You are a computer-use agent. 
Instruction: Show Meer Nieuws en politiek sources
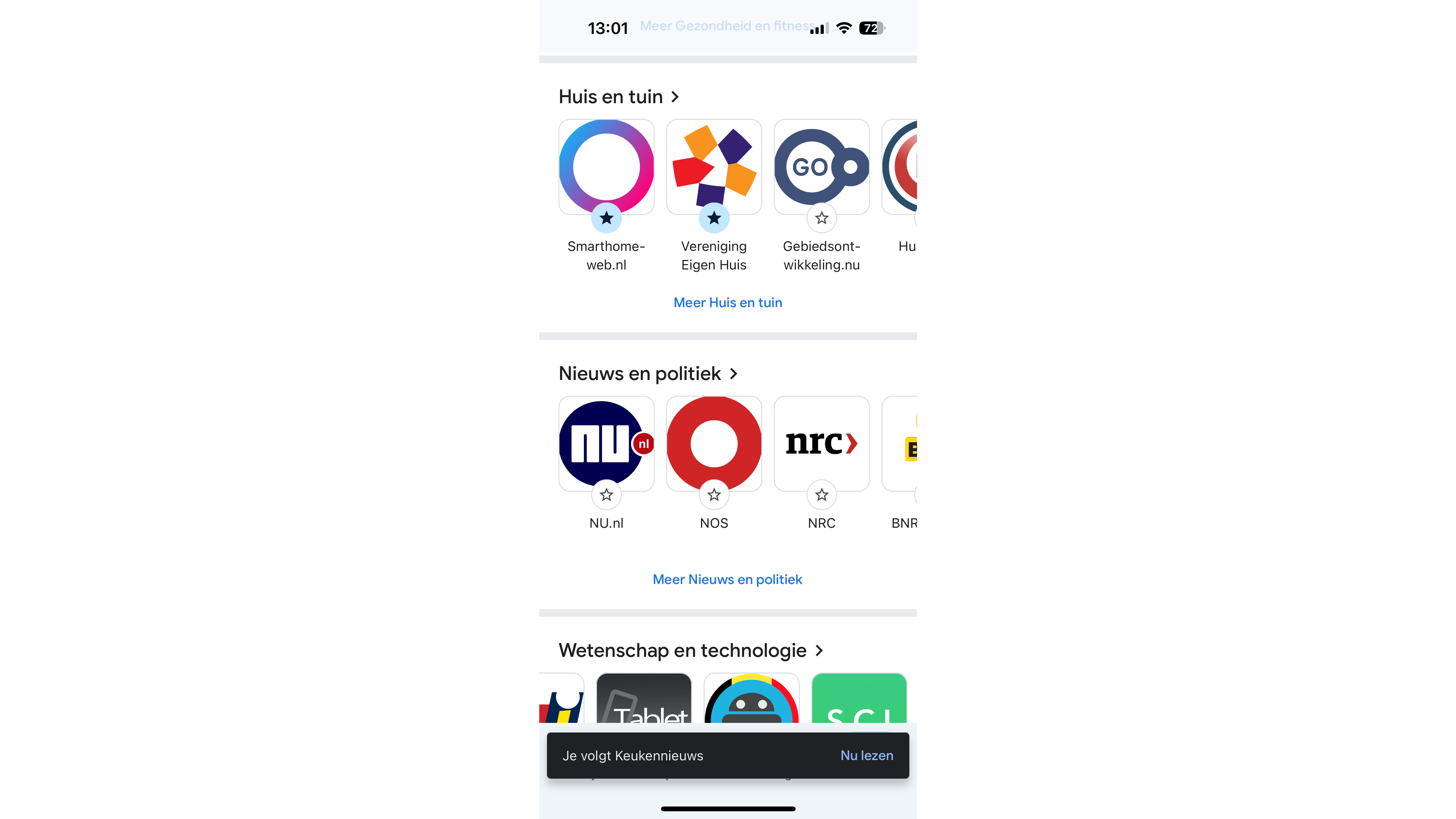727,579
